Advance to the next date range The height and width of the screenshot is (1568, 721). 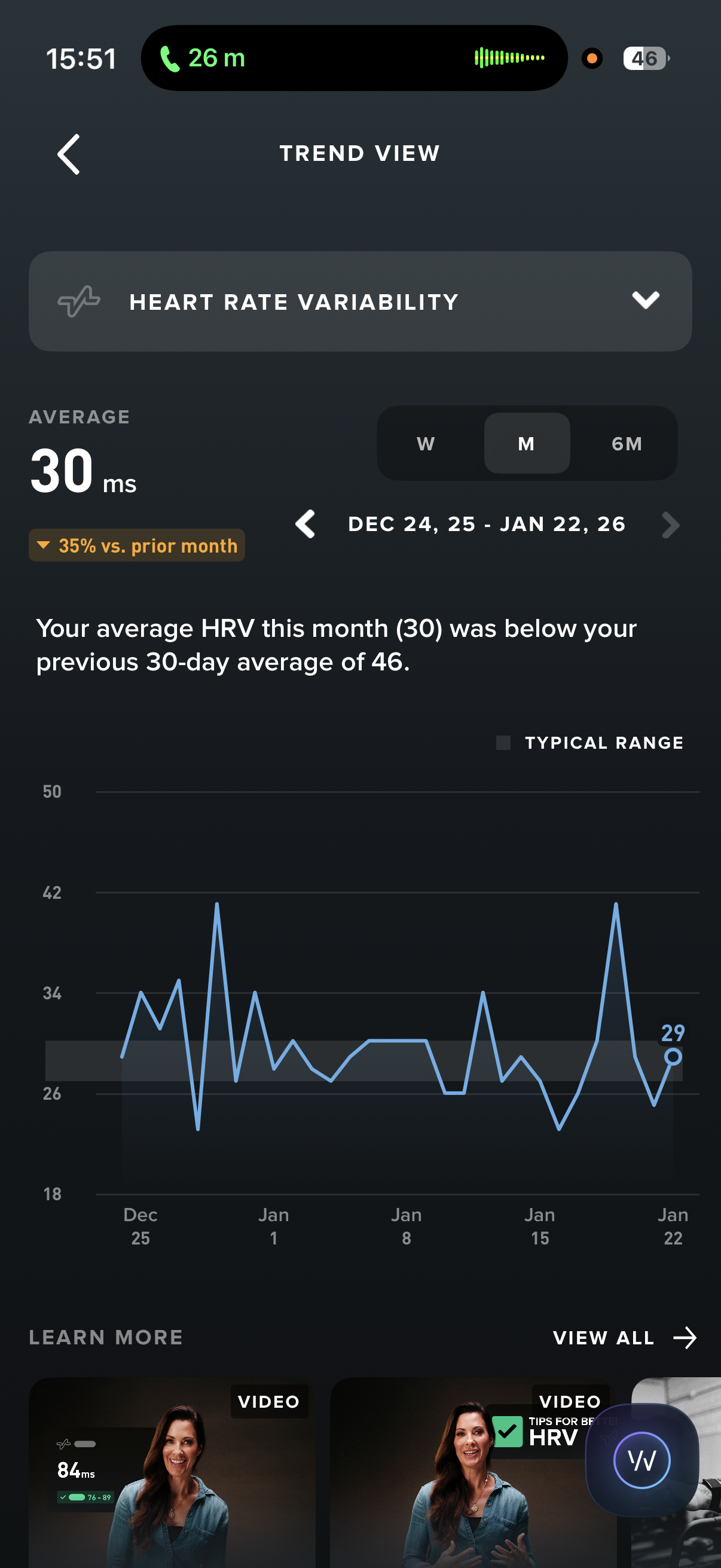[670, 524]
